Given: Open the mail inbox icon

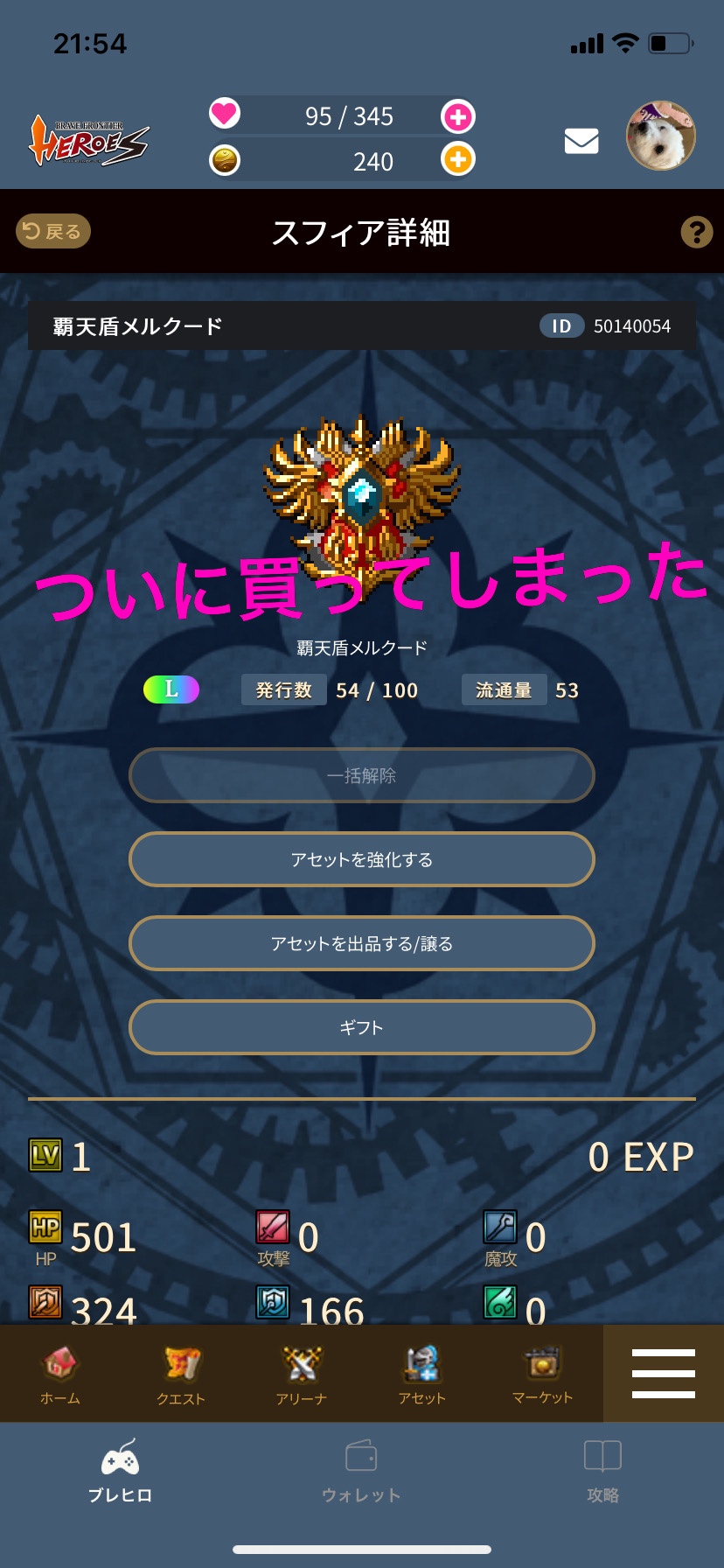Looking at the screenshot, I should 581,140.
